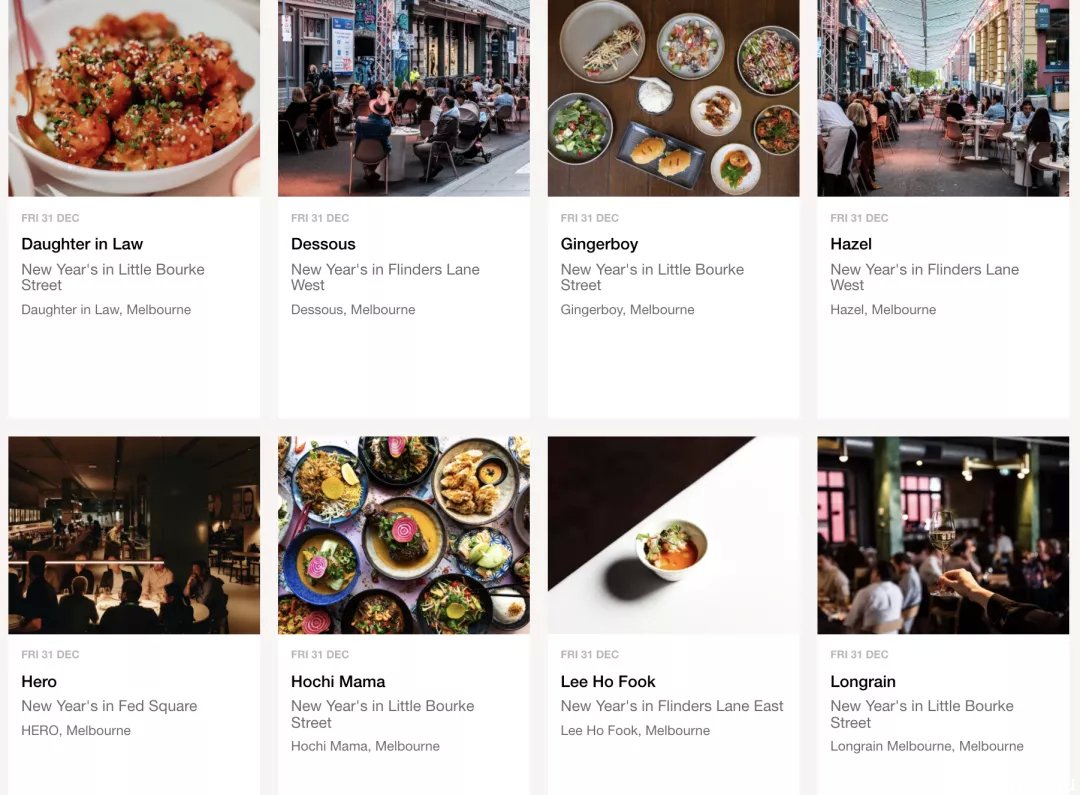Image resolution: width=1080 pixels, height=795 pixels.
Task: Open the Lee Ho Fook event
Action: pyautogui.click(x=608, y=681)
